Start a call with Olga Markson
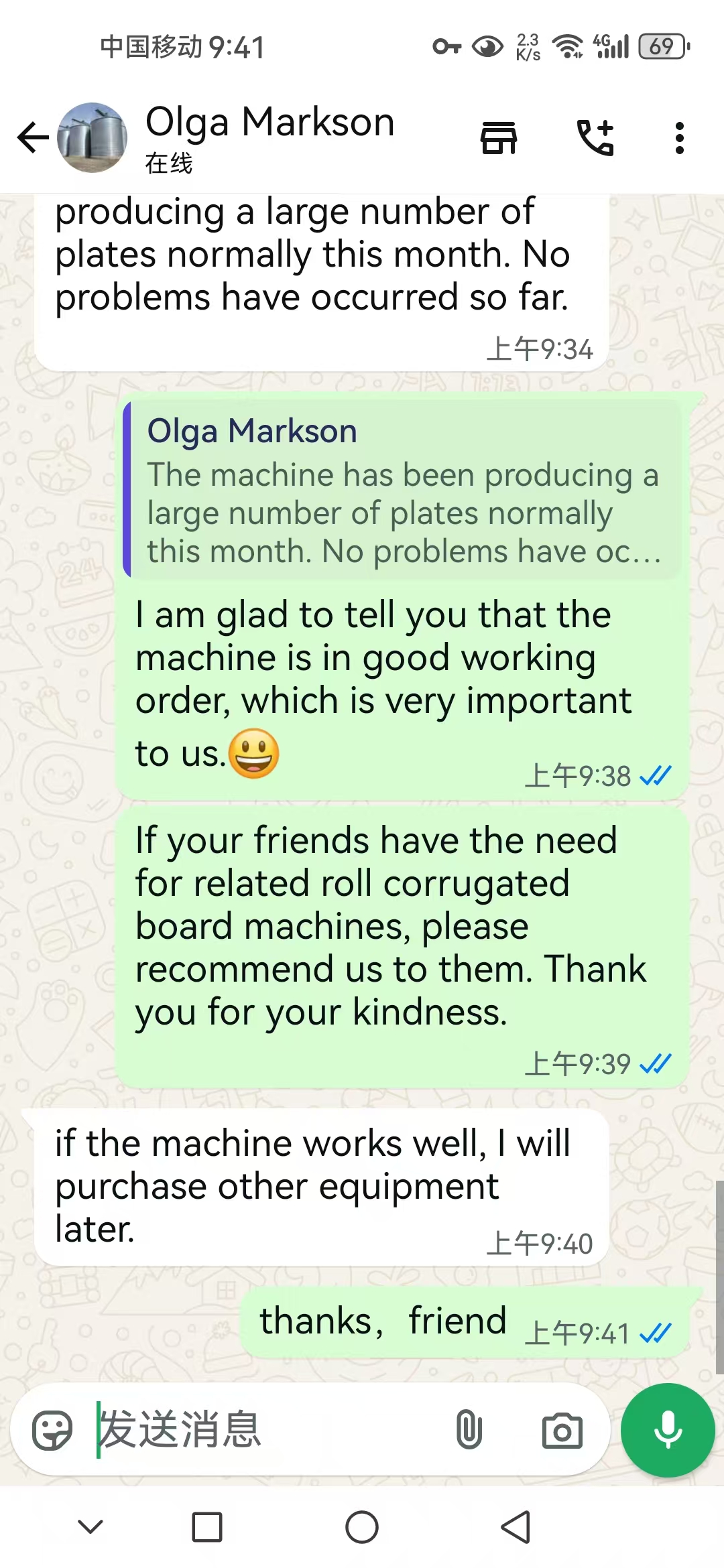This screenshot has height=1568, width=724. pyautogui.click(x=595, y=138)
